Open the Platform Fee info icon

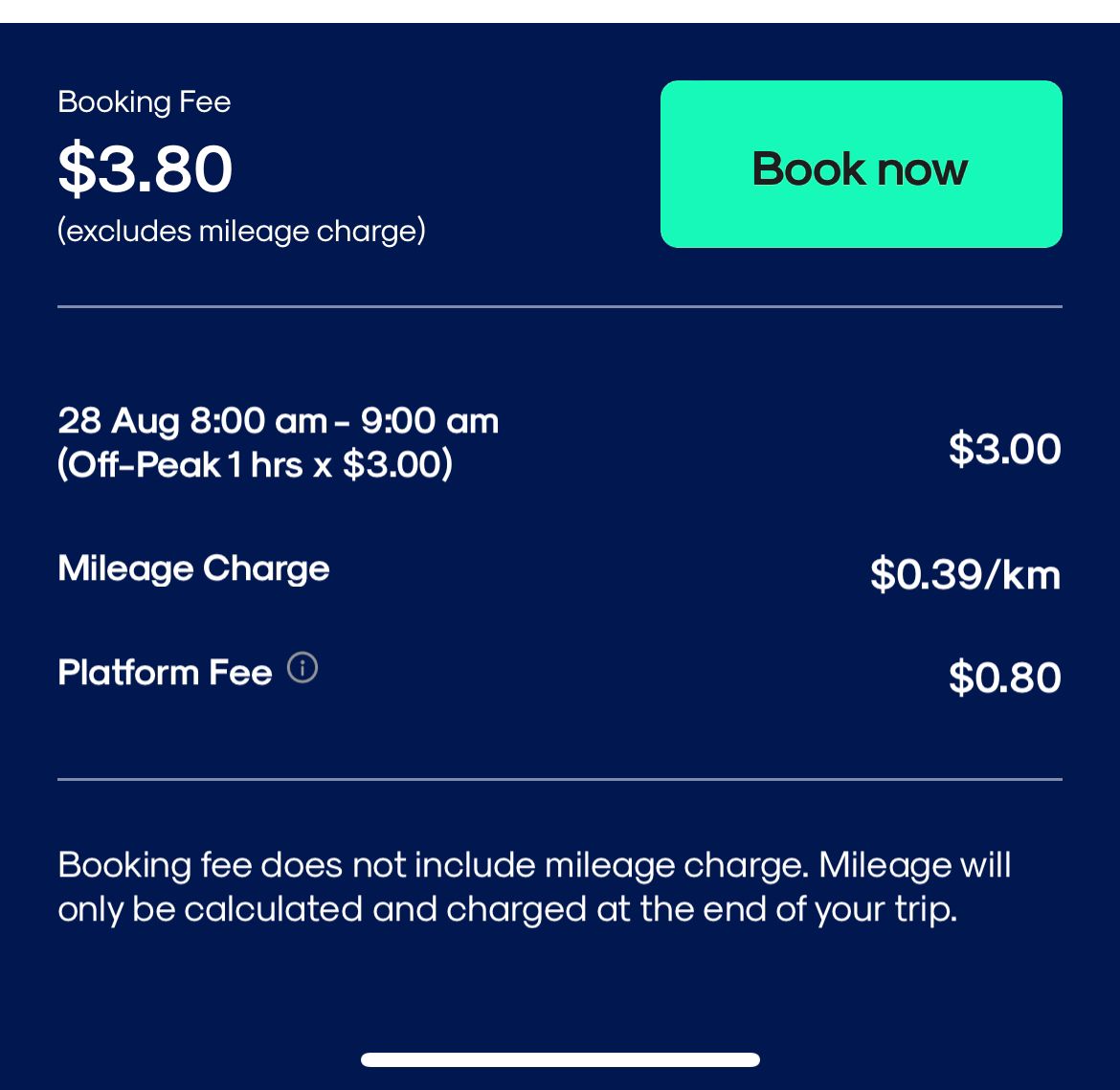(302, 668)
